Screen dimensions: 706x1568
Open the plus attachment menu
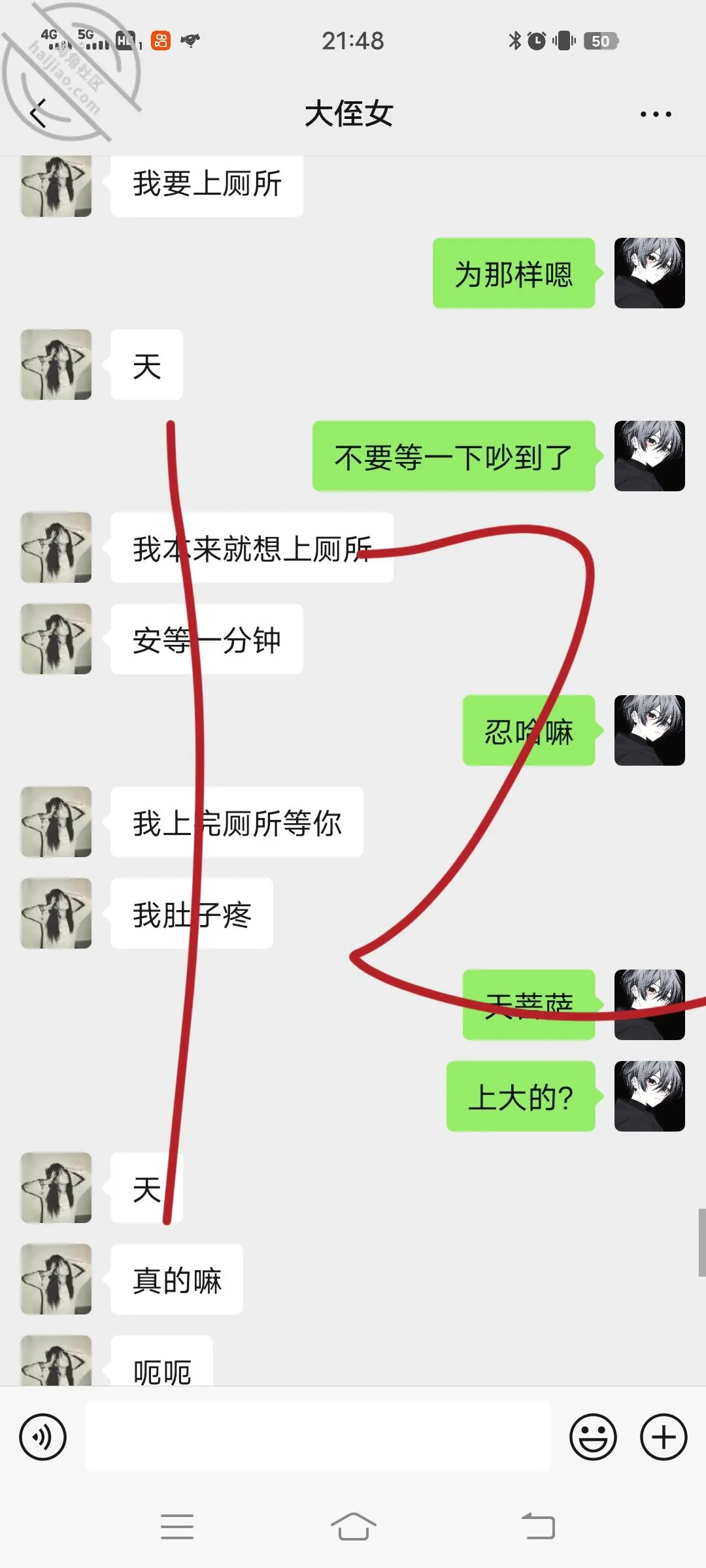click(664, 1437)
